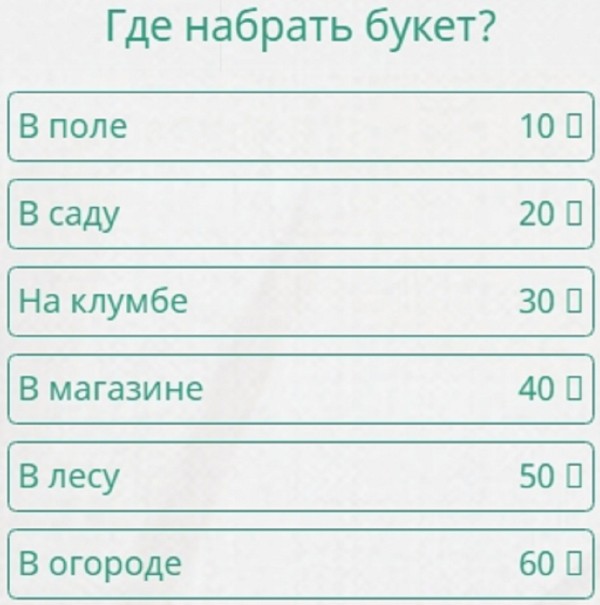The height and width of the screenshot is (605, 600).
Task: Tap the «В магазине» answer
Action: point(300,389)
